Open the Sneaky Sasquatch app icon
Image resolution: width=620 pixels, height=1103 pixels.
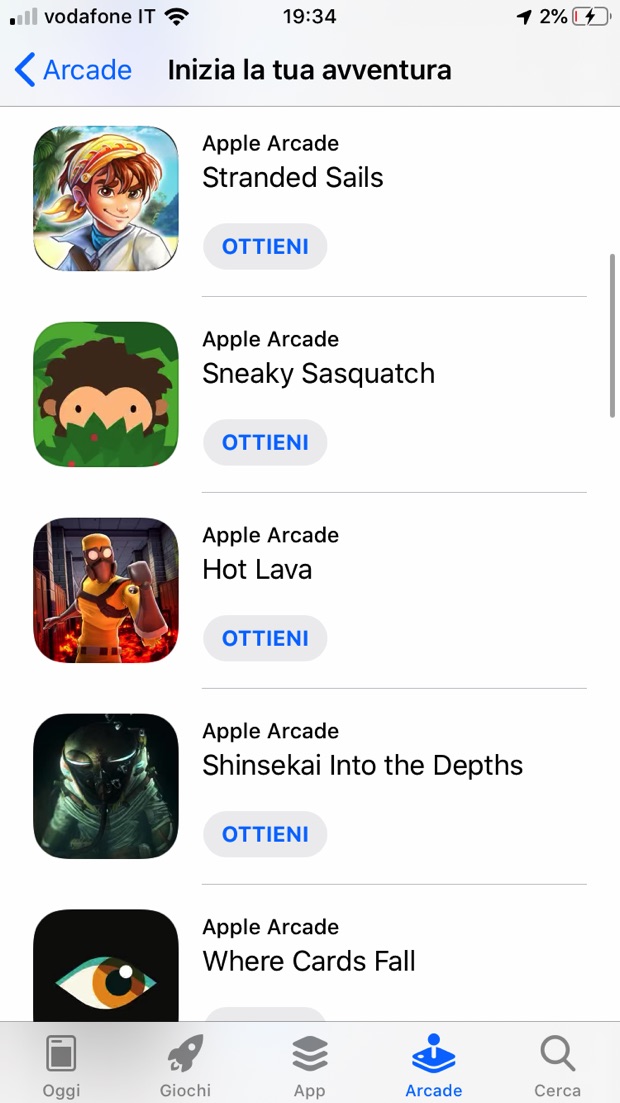tap(106, 394)
